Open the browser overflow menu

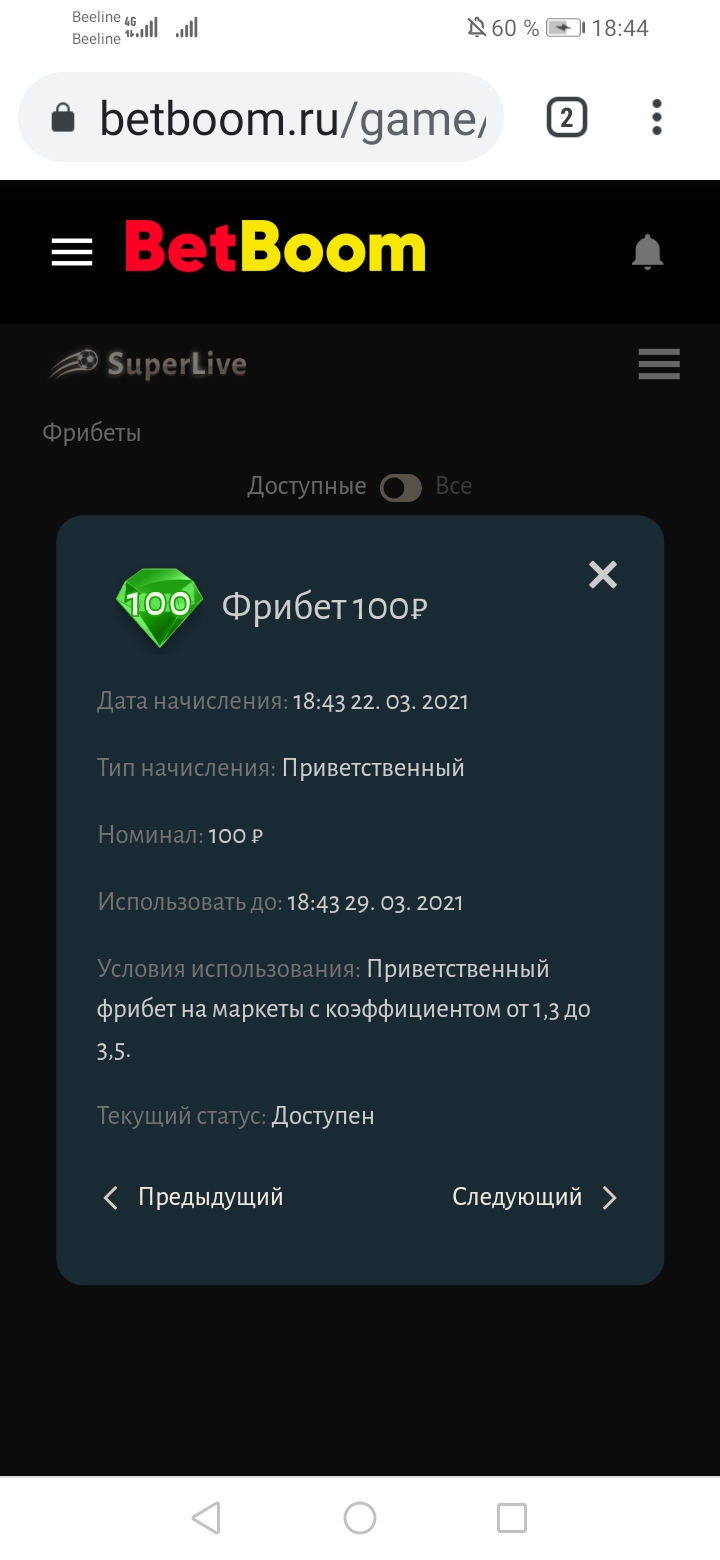click(x=656, y=118)
